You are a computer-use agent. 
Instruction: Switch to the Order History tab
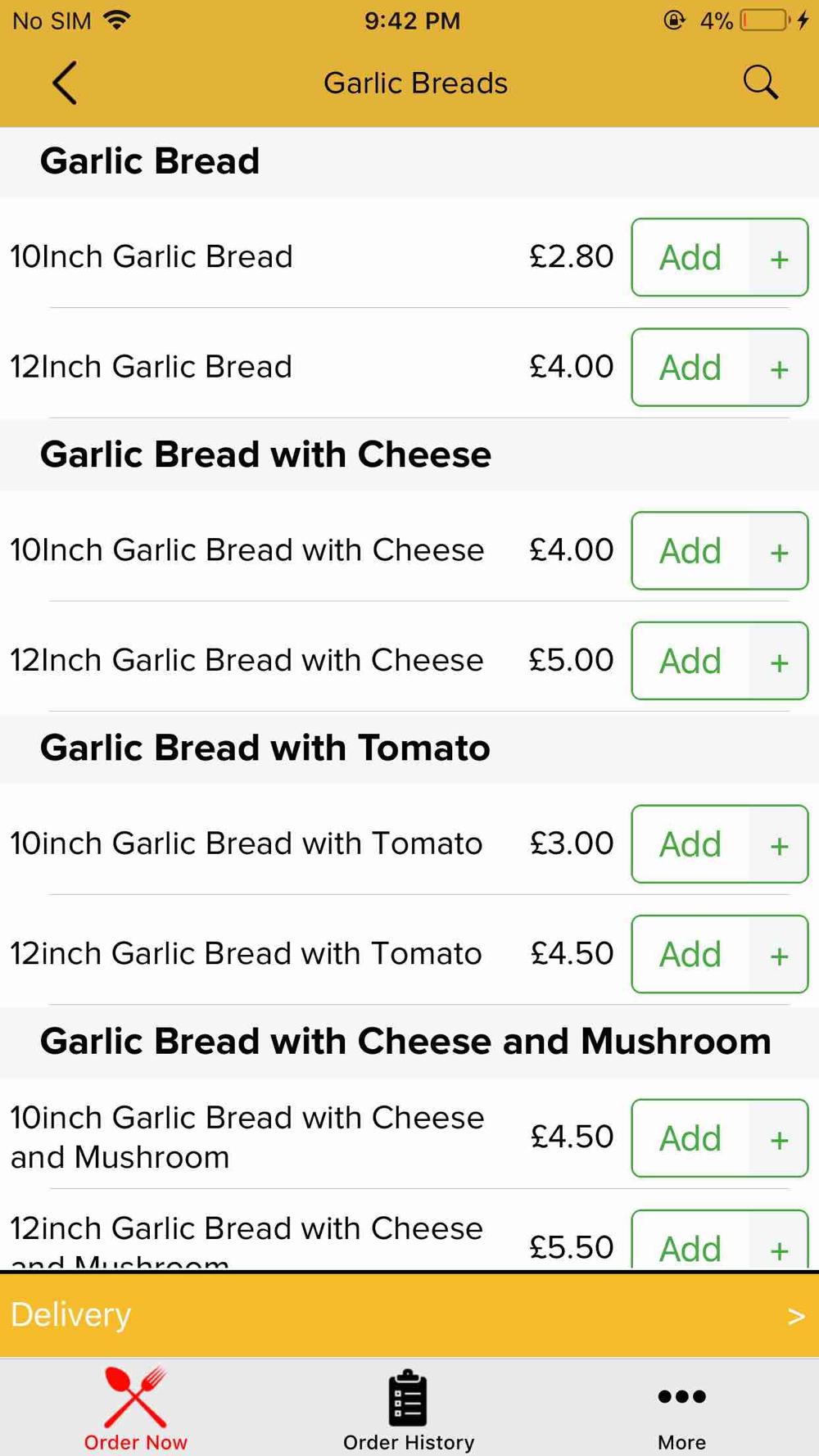(x=409, y=1409)
